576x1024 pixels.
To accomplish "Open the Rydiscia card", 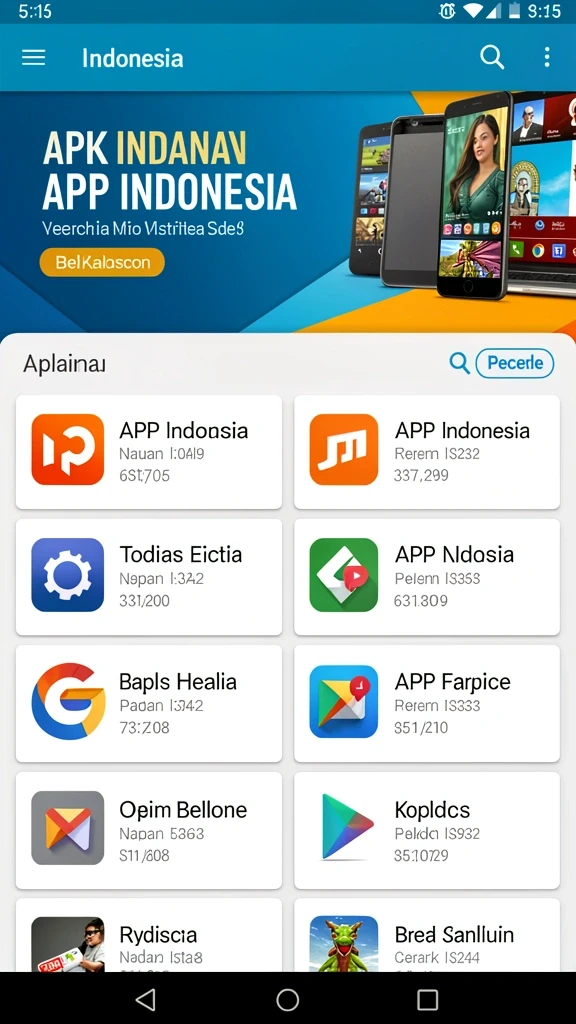I will [x=149, y=935].
